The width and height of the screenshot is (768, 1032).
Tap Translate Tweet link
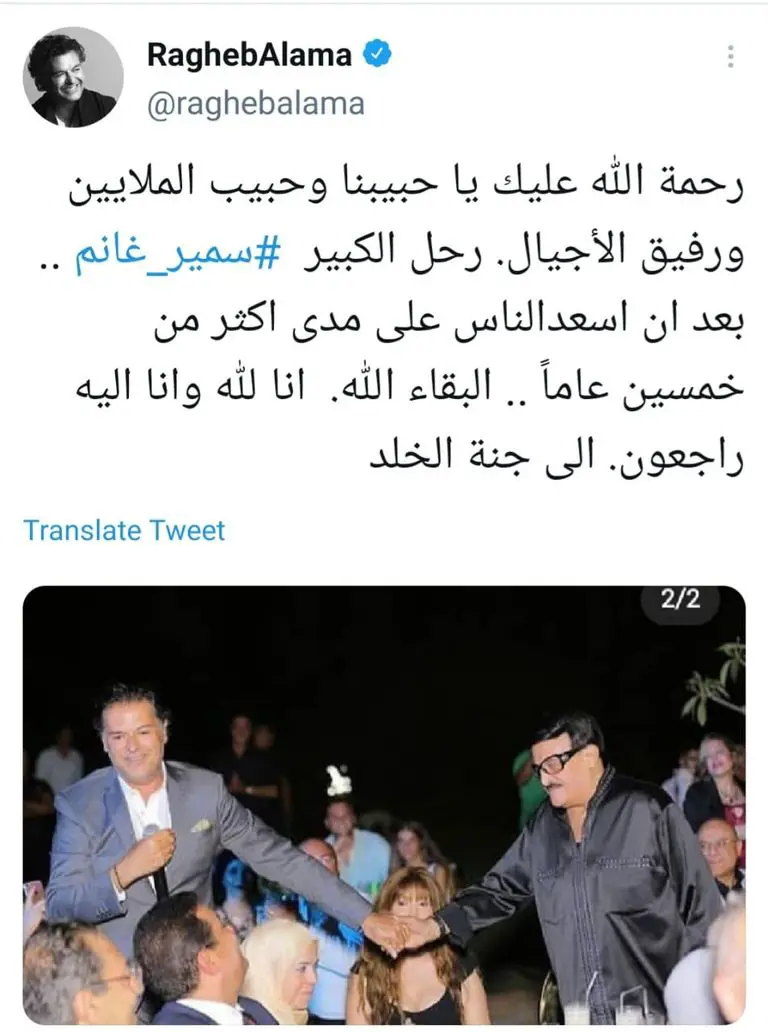(x=124, y=530)
